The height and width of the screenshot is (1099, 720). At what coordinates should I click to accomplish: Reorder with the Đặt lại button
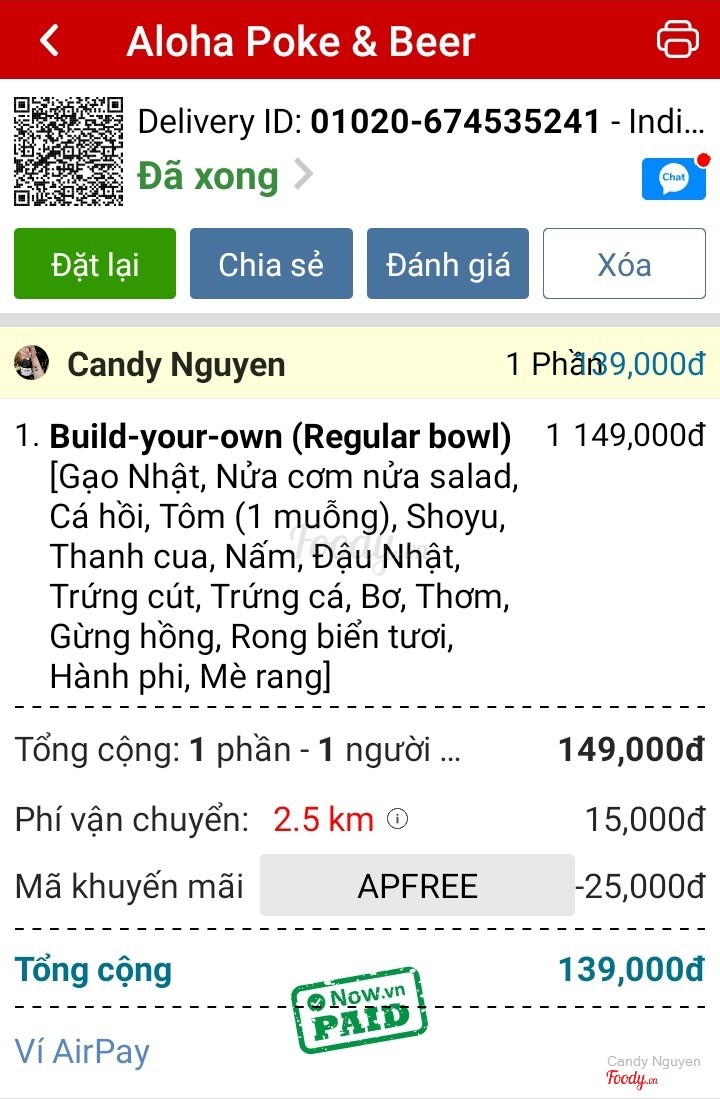95,264
